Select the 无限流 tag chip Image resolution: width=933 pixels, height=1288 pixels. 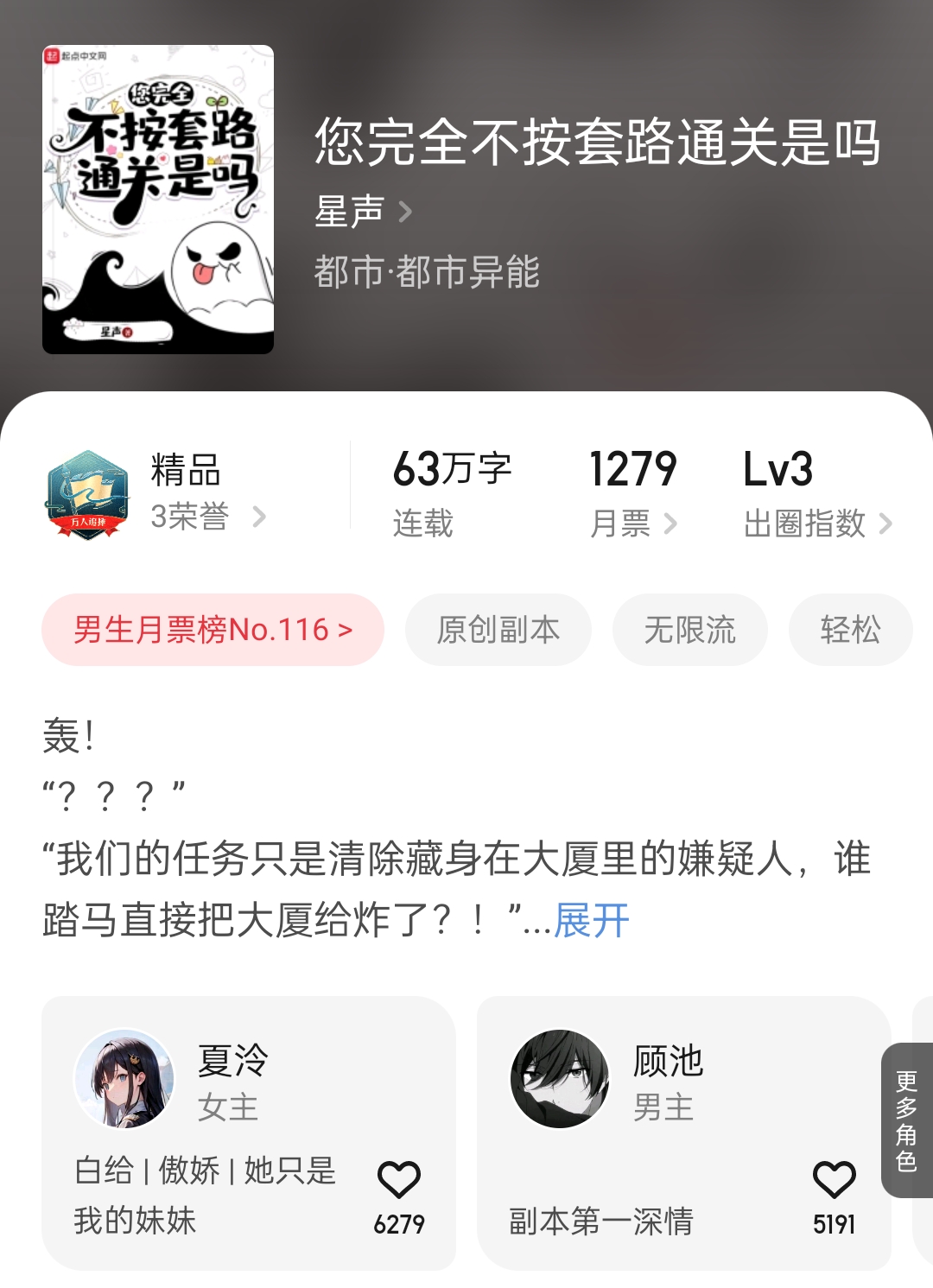[x=689, y=630]
